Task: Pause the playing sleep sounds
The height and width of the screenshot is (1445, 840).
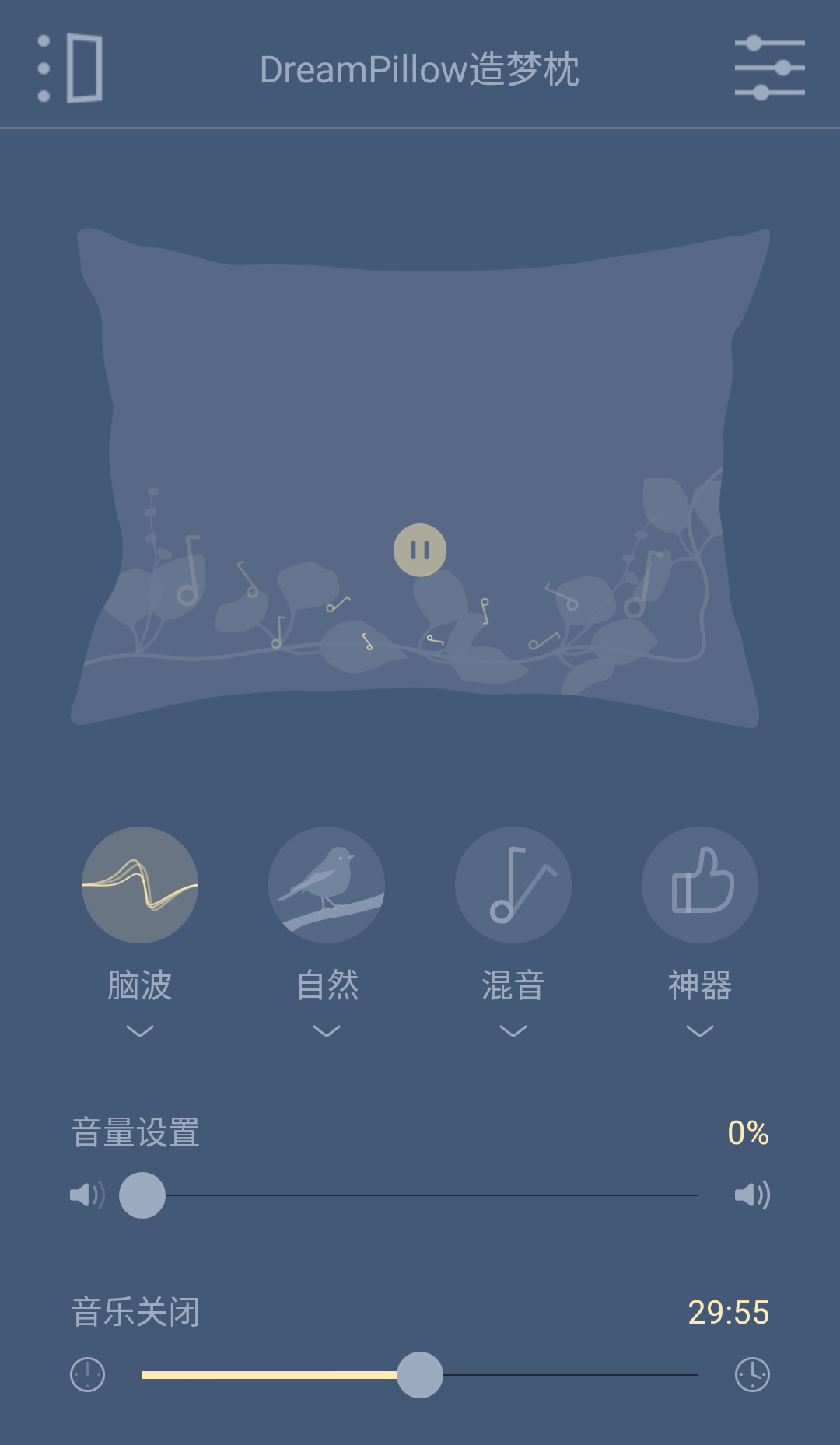Action: (420, 551)
